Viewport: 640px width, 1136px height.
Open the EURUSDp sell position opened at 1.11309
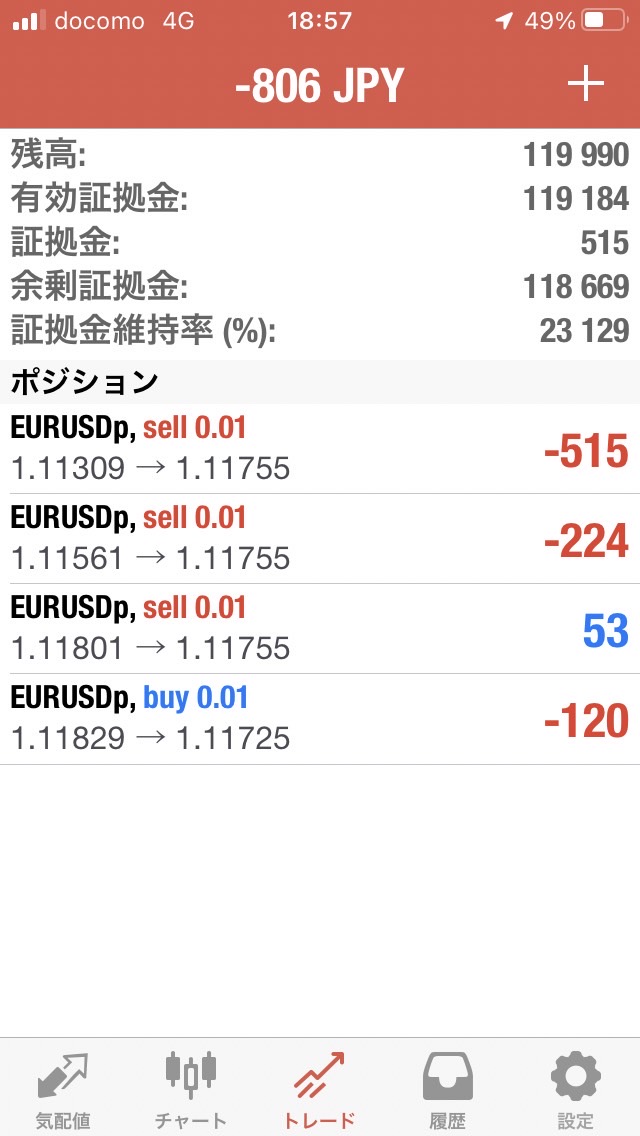tap(320, 449)
